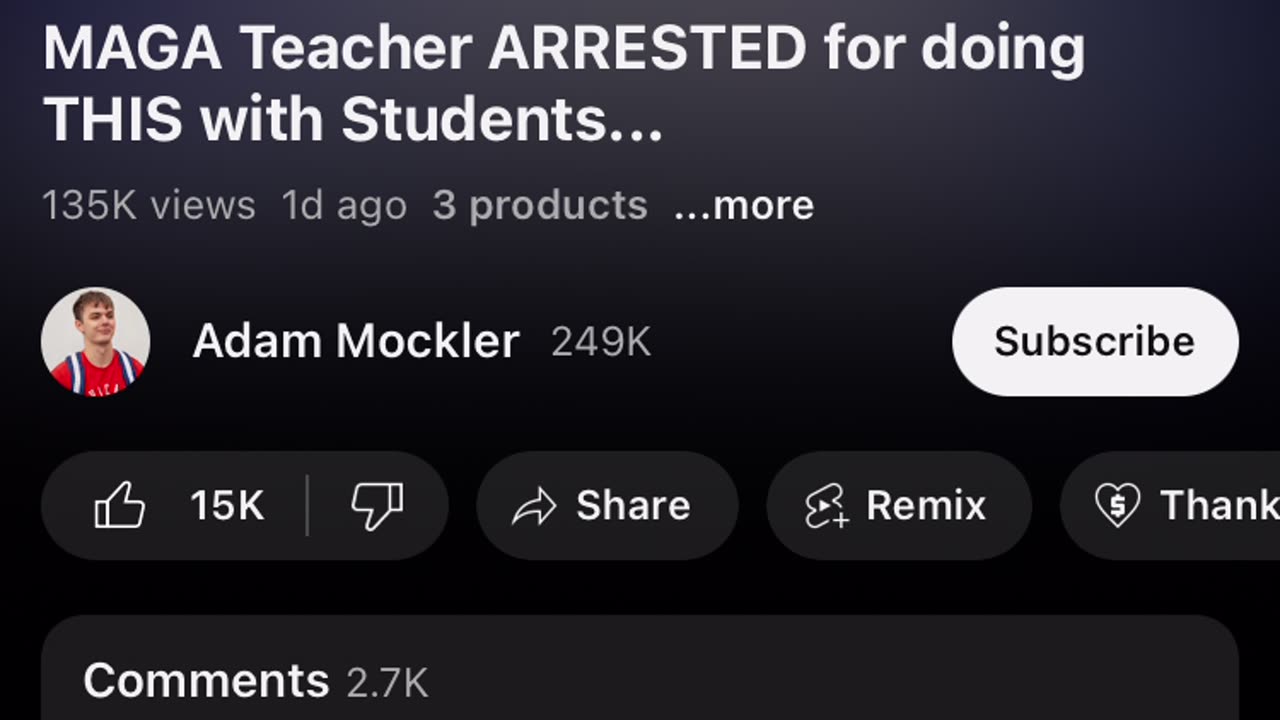
Task: Remix this video
Action: 898,506
